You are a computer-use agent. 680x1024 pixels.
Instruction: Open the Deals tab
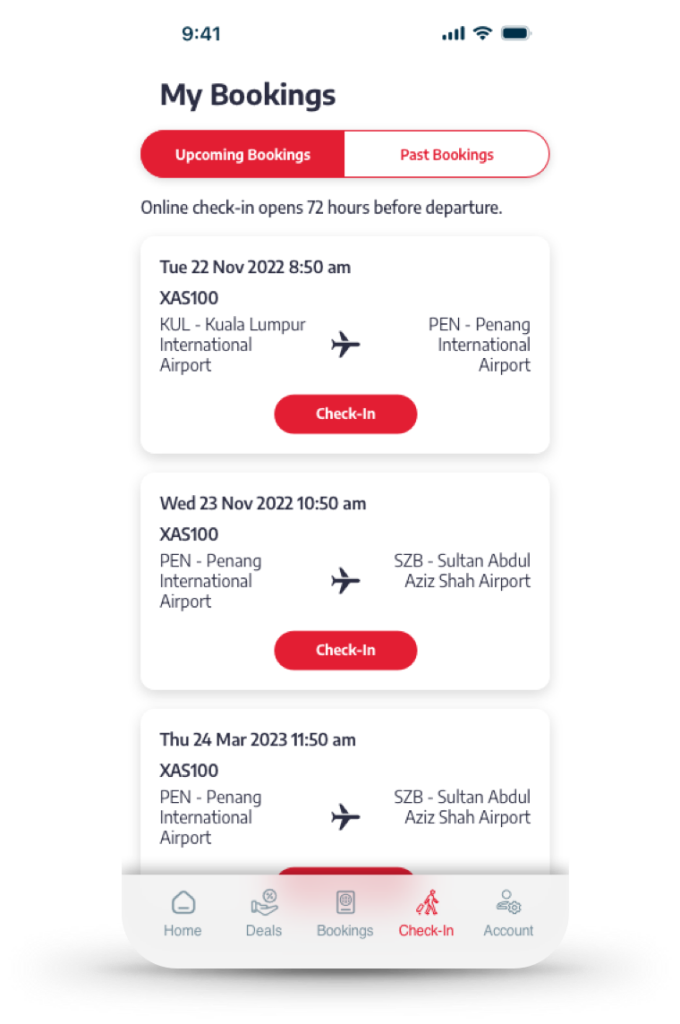point(264,914)
